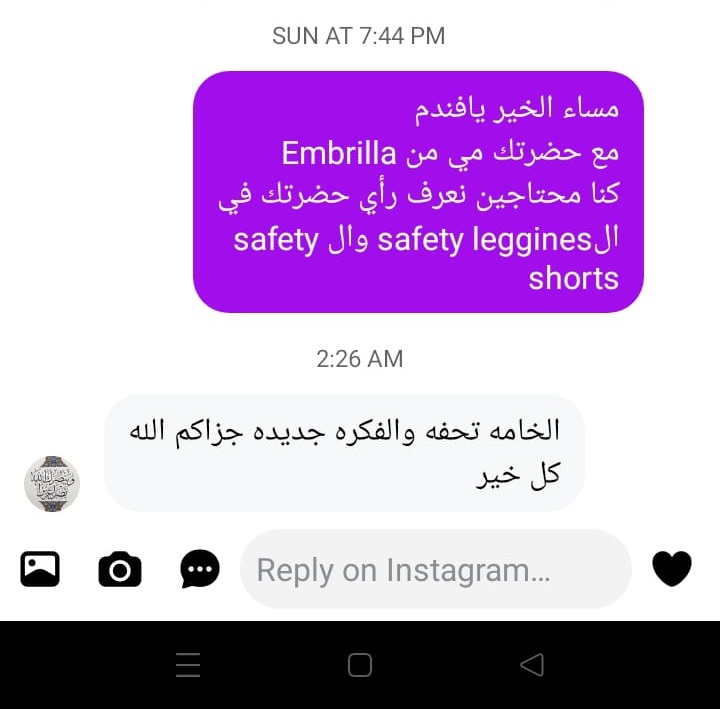Open the saved replies bubble icon

coord(200,569)
